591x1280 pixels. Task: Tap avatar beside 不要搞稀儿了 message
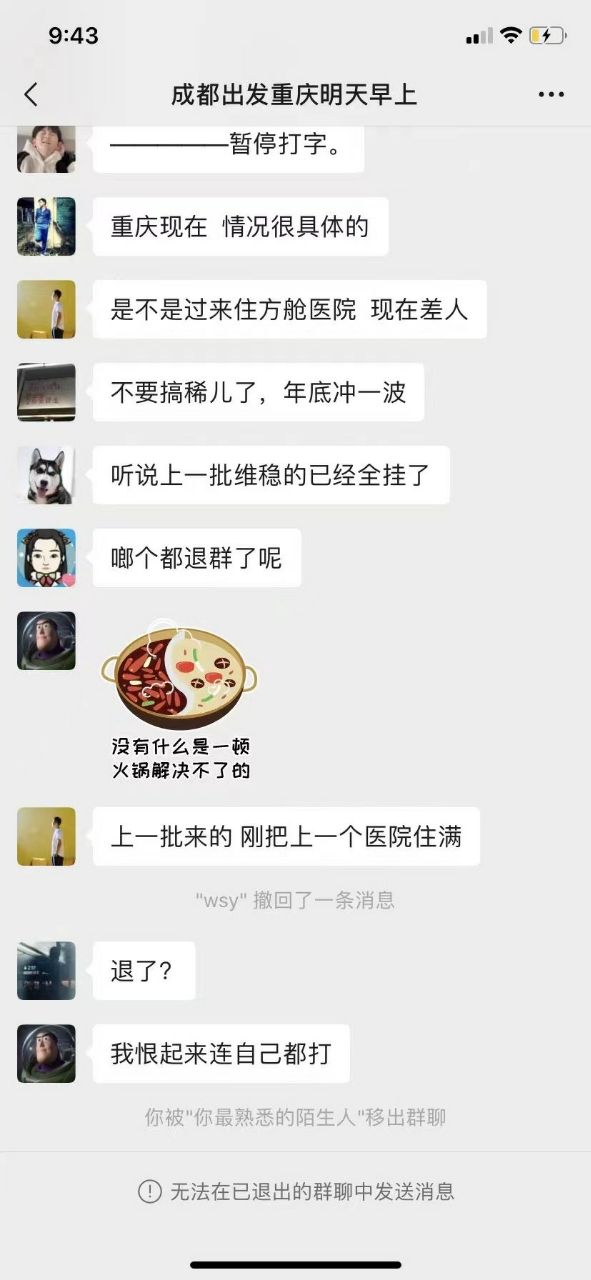coord(46,392)
